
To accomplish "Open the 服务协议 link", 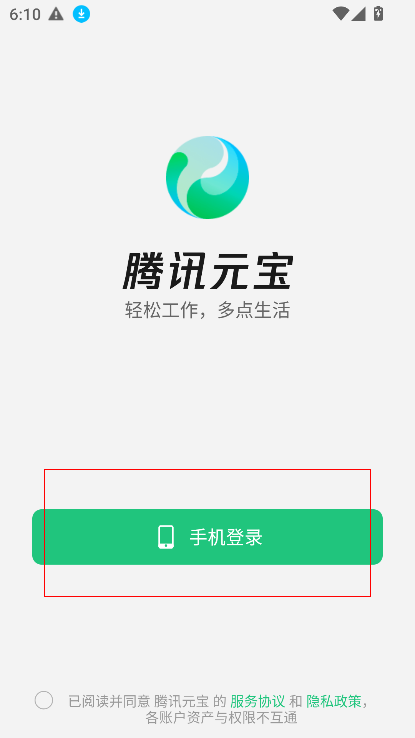I will pos(257,701).
